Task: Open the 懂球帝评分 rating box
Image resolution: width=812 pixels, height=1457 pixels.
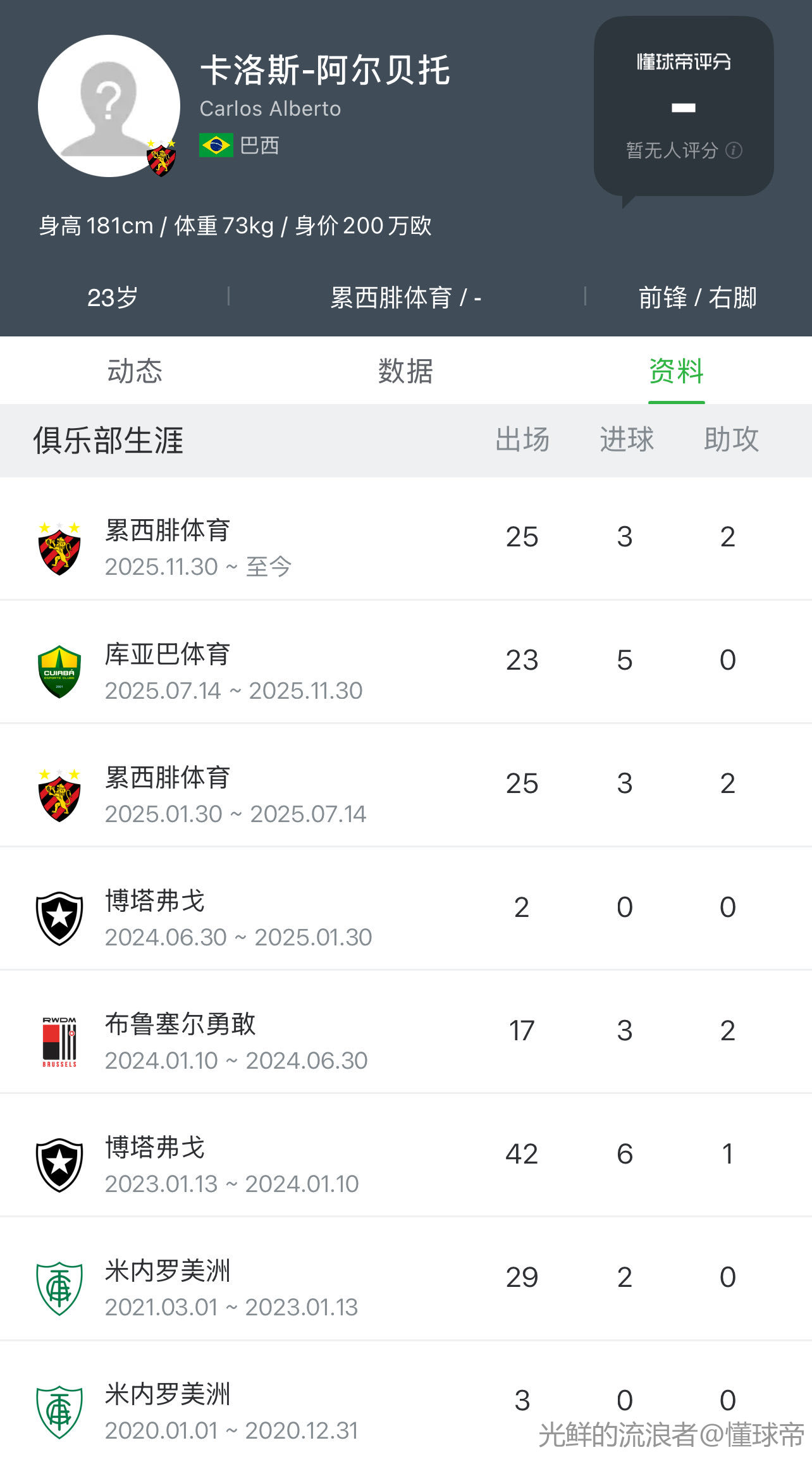Action: point(684,106)
